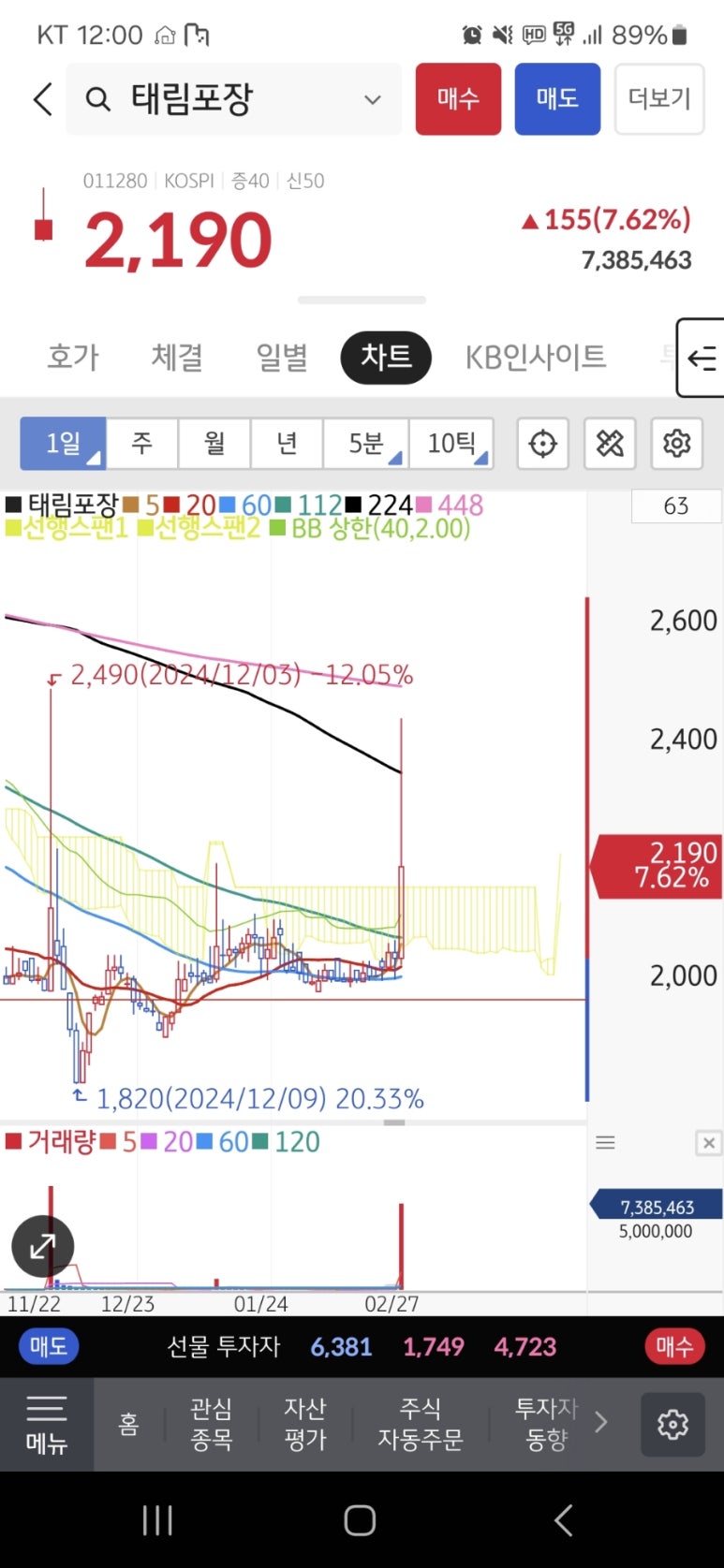The image size is (724, 1568).
Task: Open the chart drawing tools
Action: 610,443
